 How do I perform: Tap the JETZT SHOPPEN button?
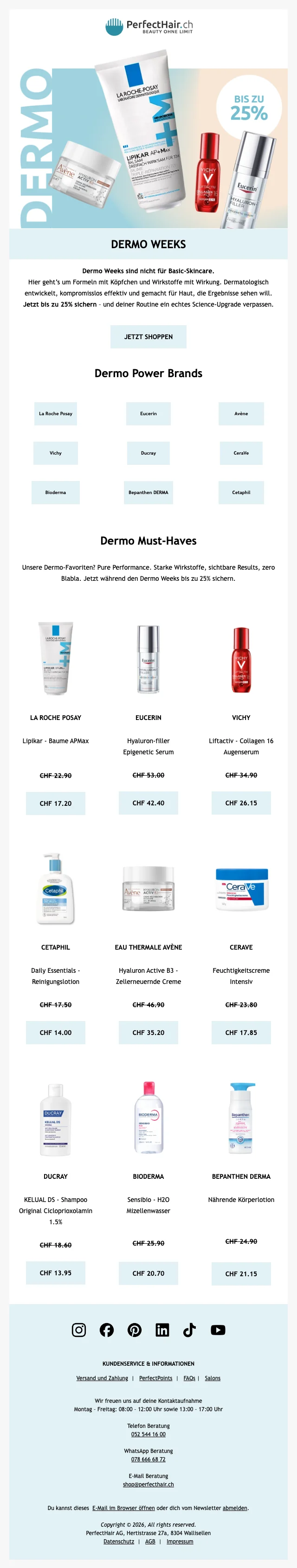point(148,337)
